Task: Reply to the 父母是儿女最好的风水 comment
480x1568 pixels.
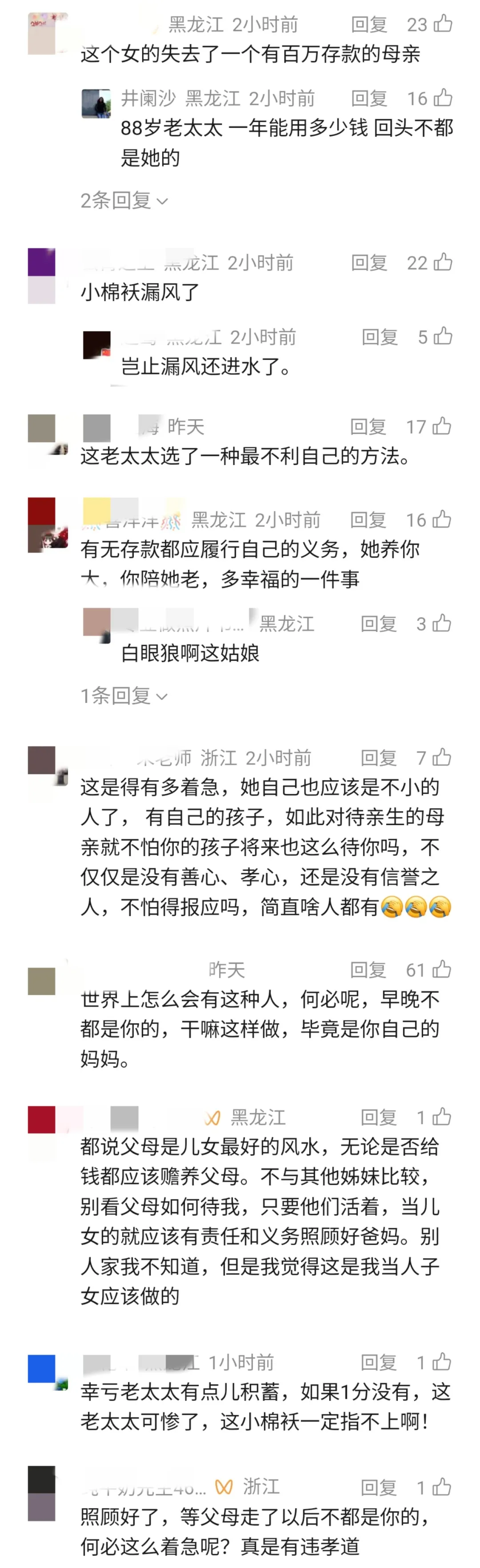Action: click(x=379, y=1117)
